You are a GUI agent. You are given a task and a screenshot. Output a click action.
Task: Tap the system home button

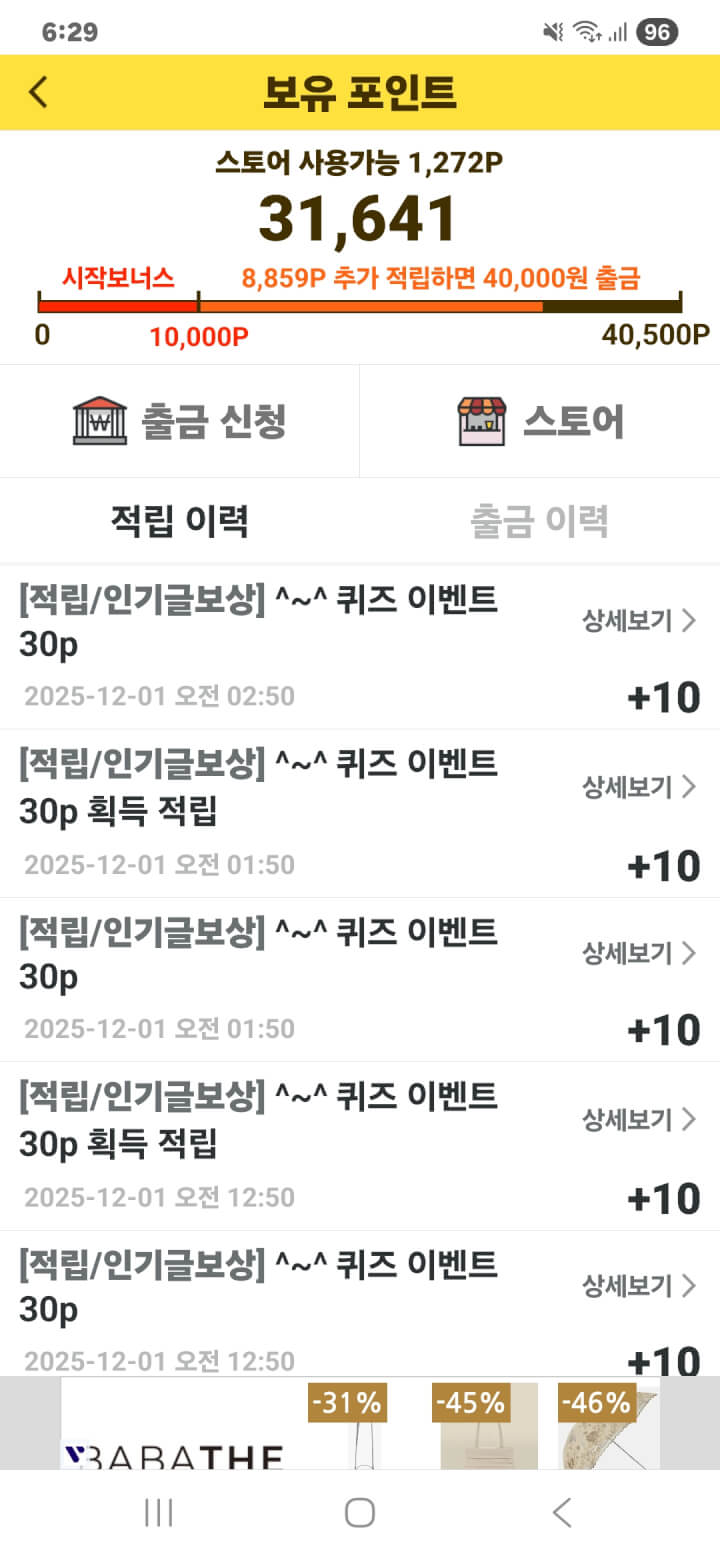(360, 1513)
